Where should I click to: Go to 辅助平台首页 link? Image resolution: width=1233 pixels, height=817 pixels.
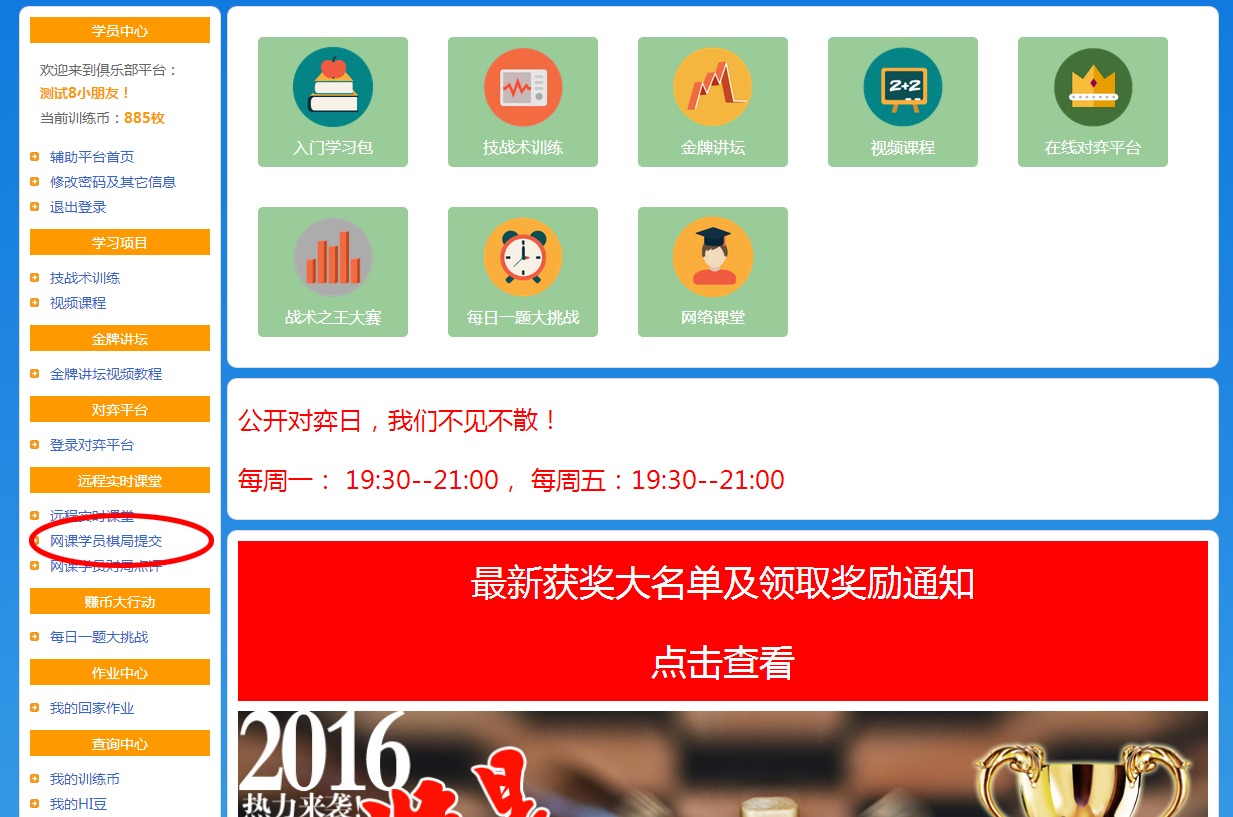[x=92, y=157]
